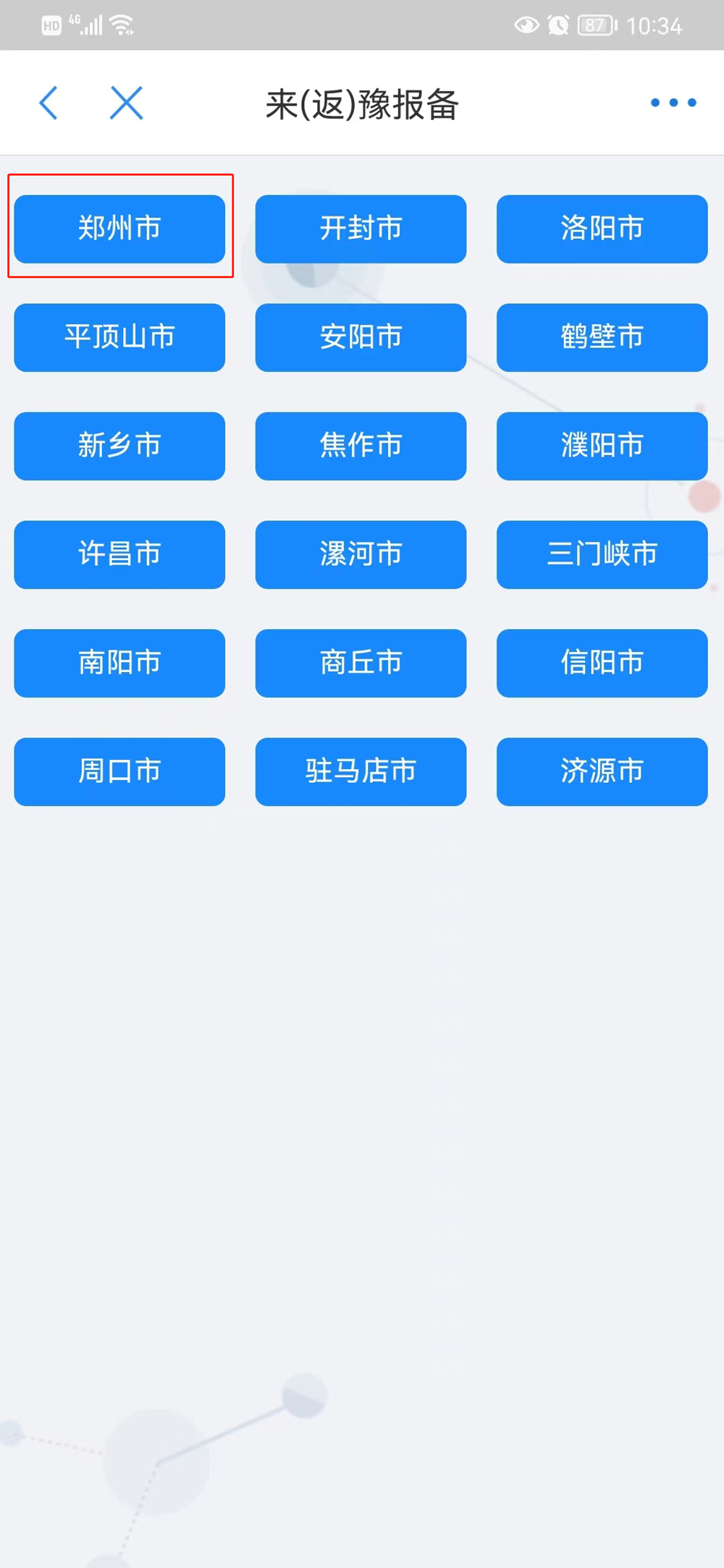Pick 安阳市 from the city list

point(361,337)
